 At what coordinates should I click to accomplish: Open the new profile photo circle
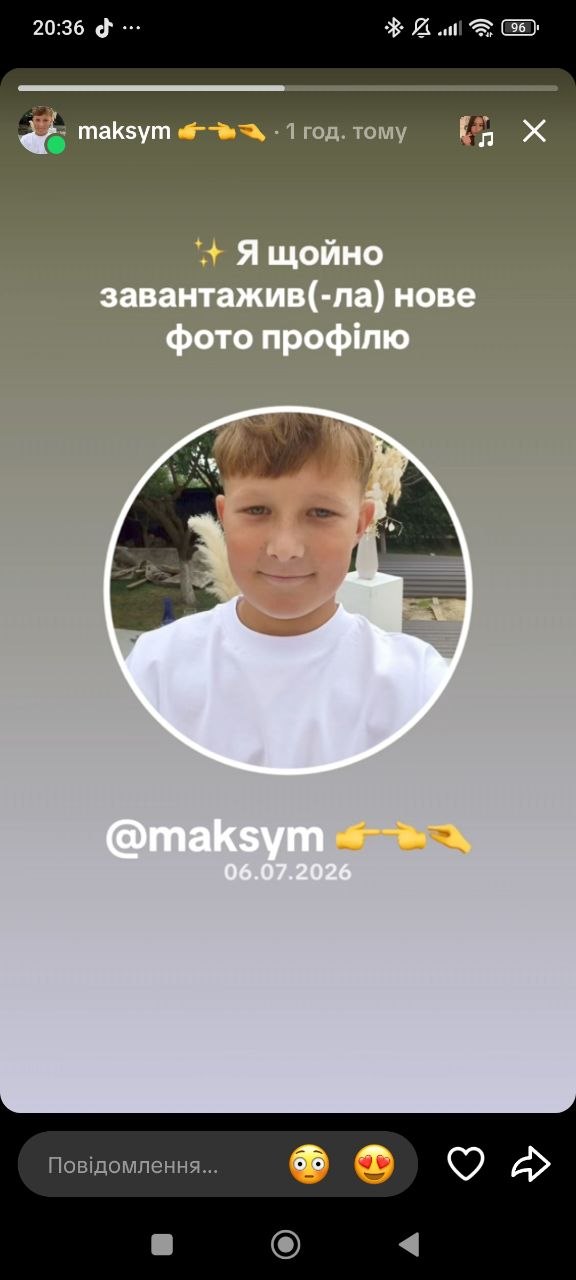[287, 590]
